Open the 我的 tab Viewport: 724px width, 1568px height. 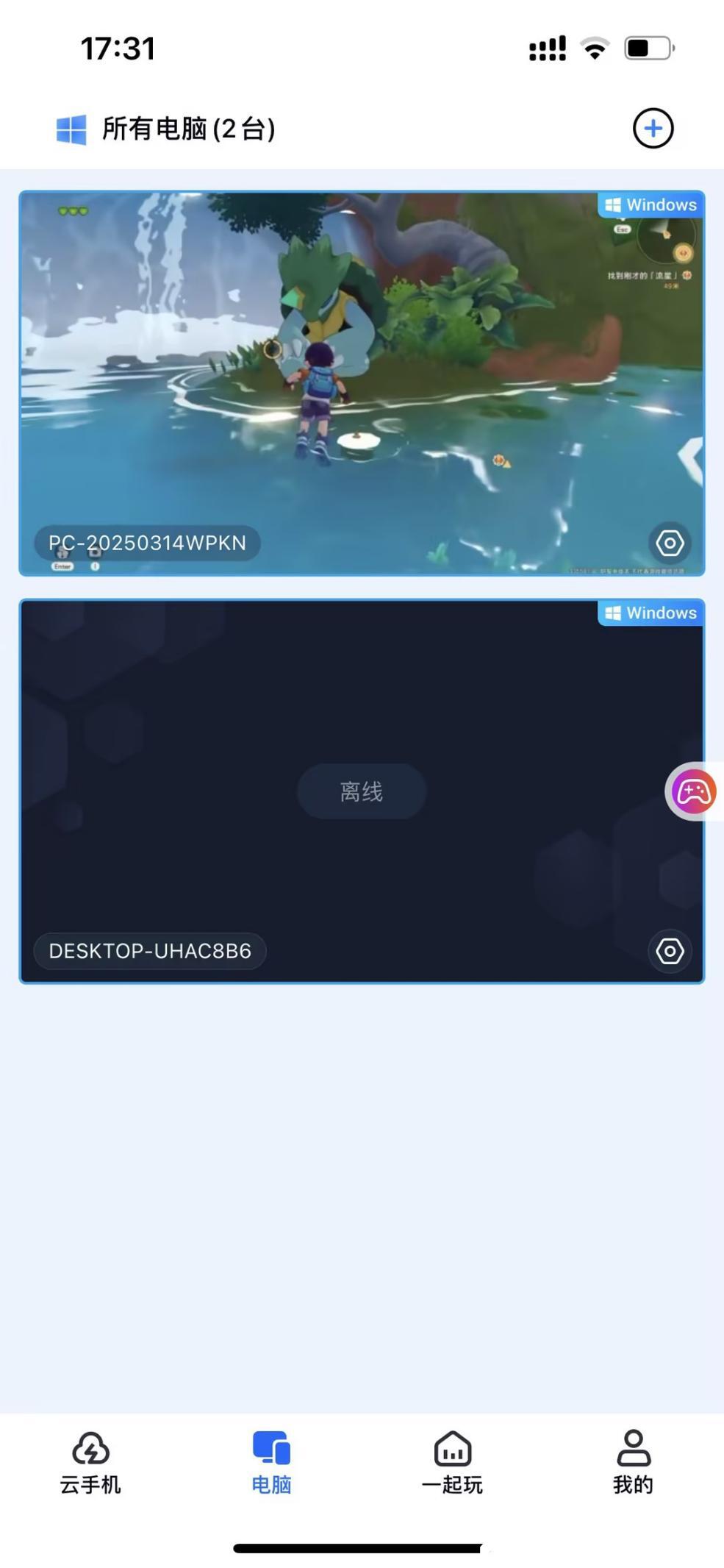point(633,1462)
